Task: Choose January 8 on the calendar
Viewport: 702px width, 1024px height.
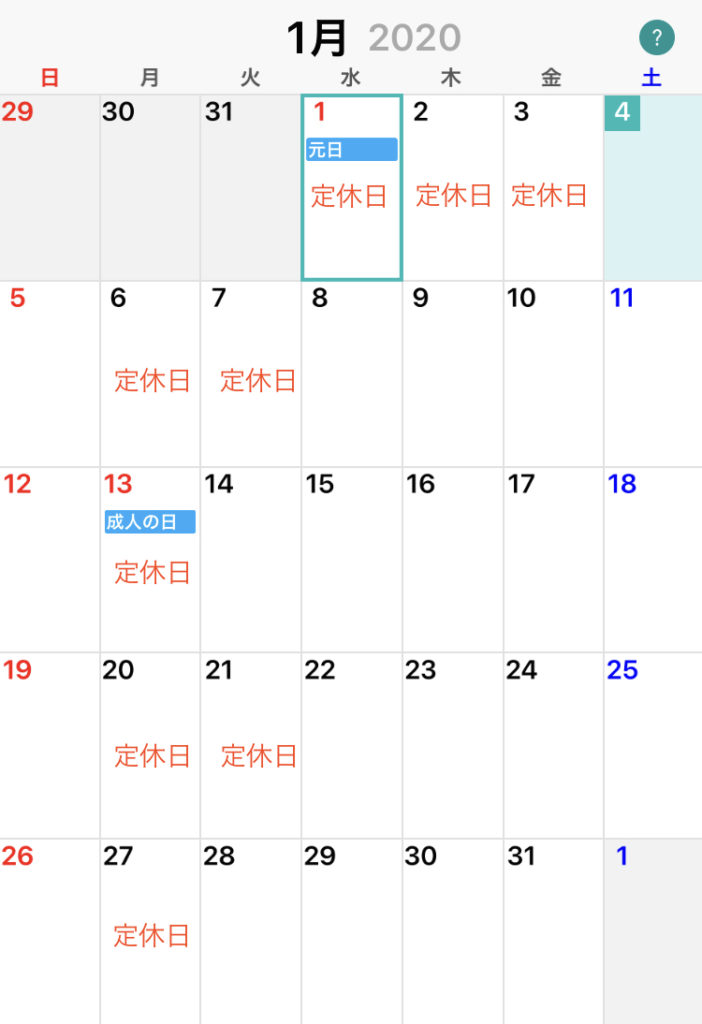Action: 351,373
